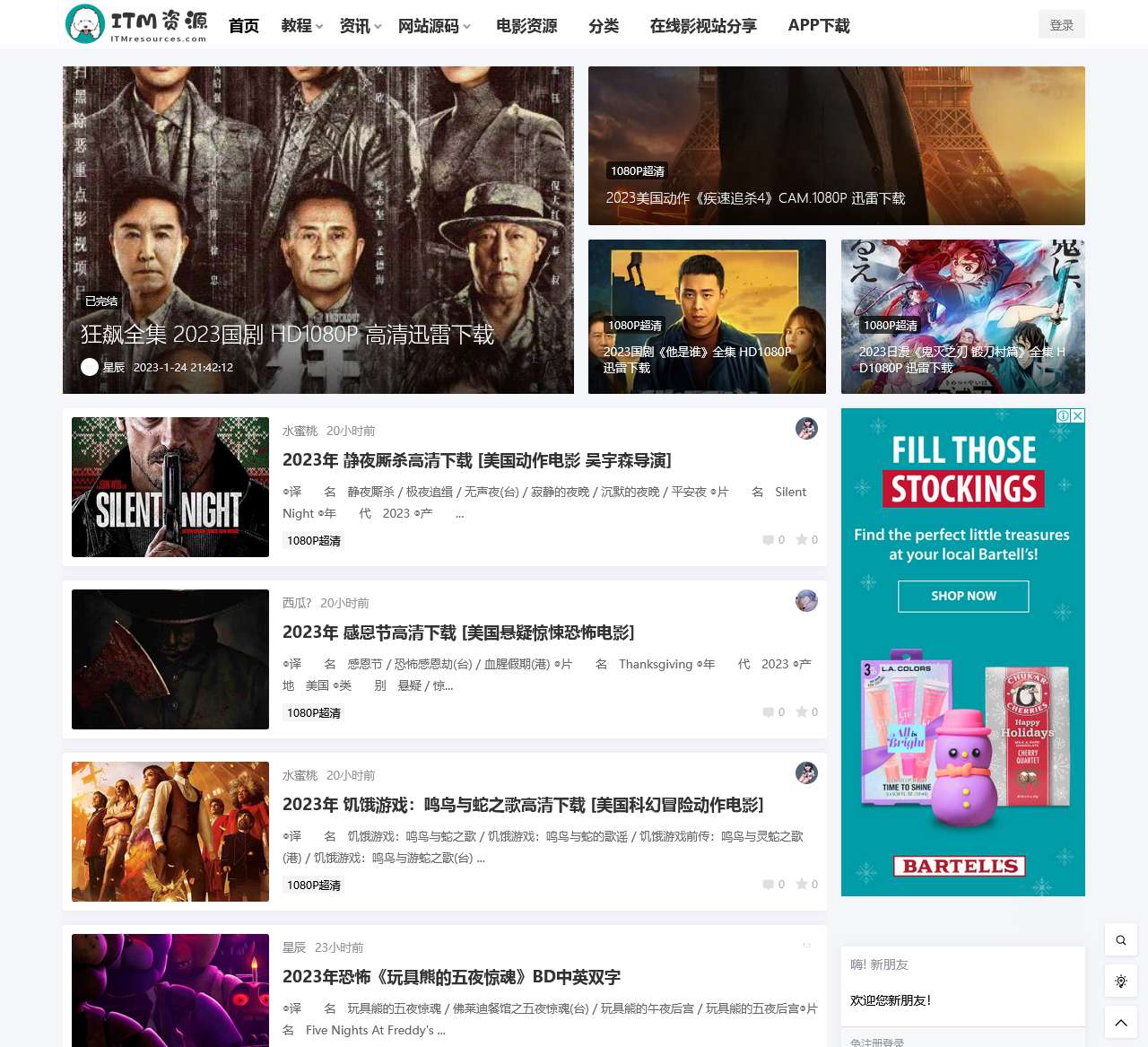Image resolution: width=1148 pixels, height=1047 pixels.
Task: Expand the 教程 dropdown menu
Action: tap(301, 26)
